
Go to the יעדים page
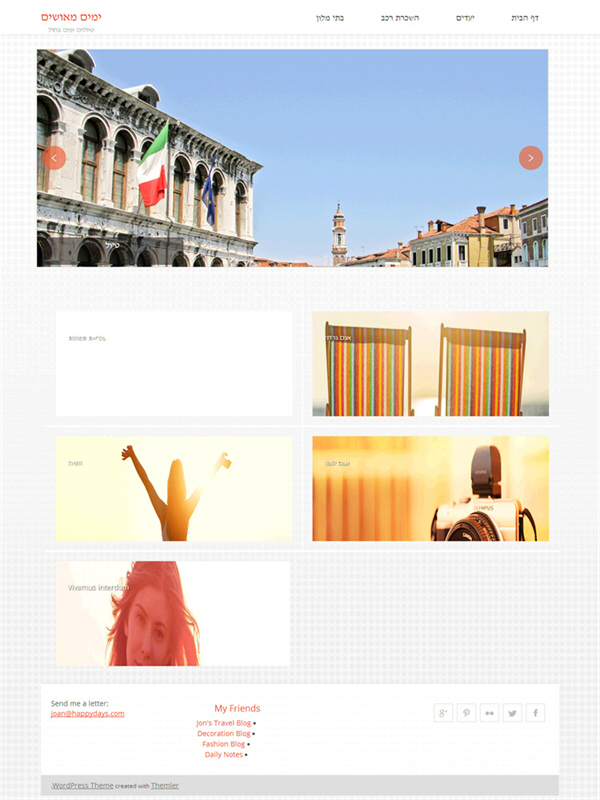click(x=465, y=18)
